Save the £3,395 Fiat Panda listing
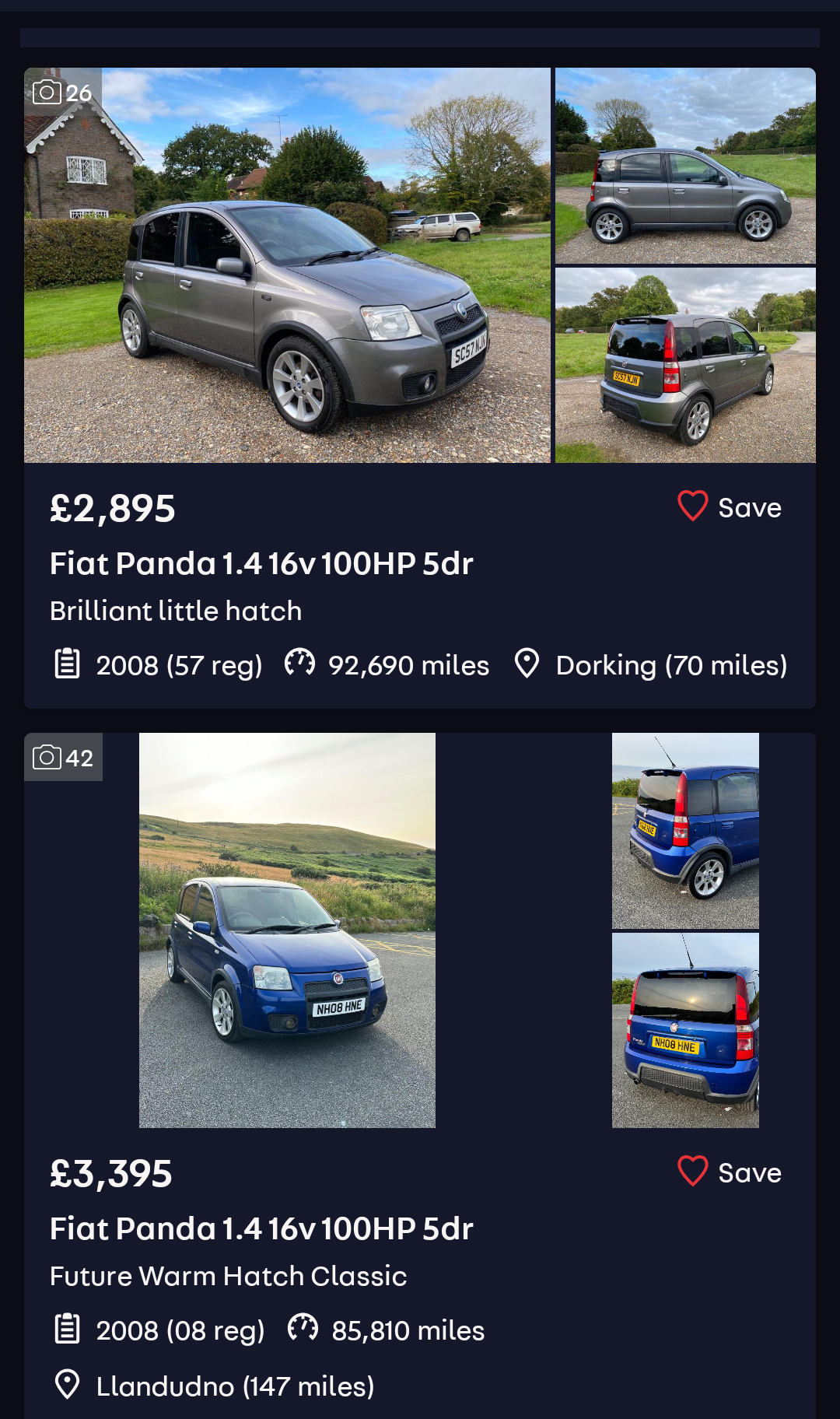840x1419 pixels. tap(729, 1172)
